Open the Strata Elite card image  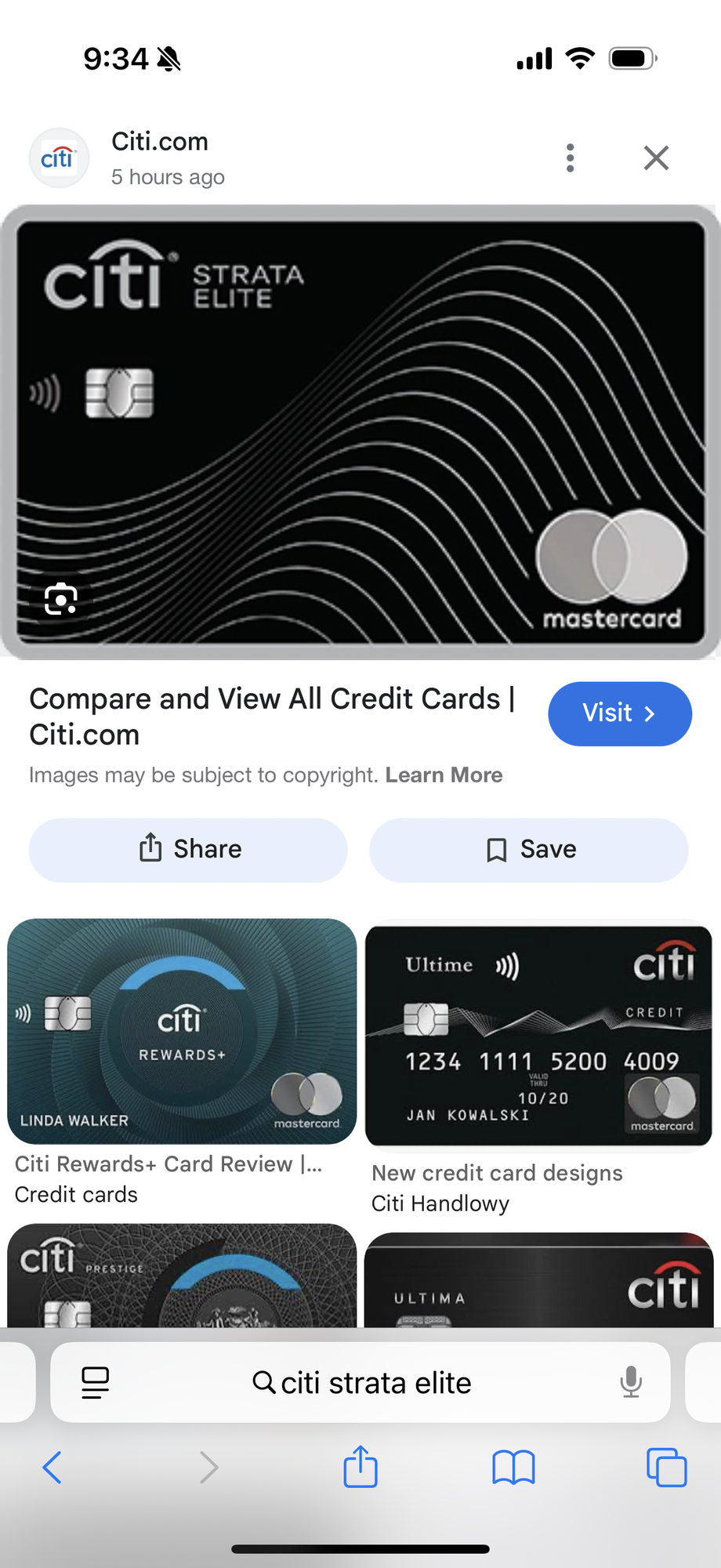[x=360, y=432]
